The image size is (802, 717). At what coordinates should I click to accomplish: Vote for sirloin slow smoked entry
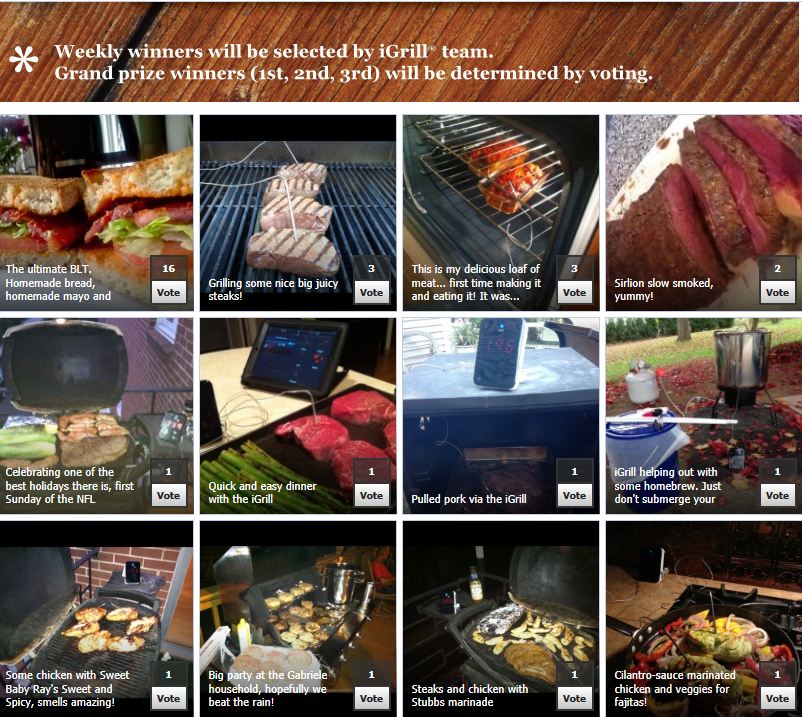point(777,293)
